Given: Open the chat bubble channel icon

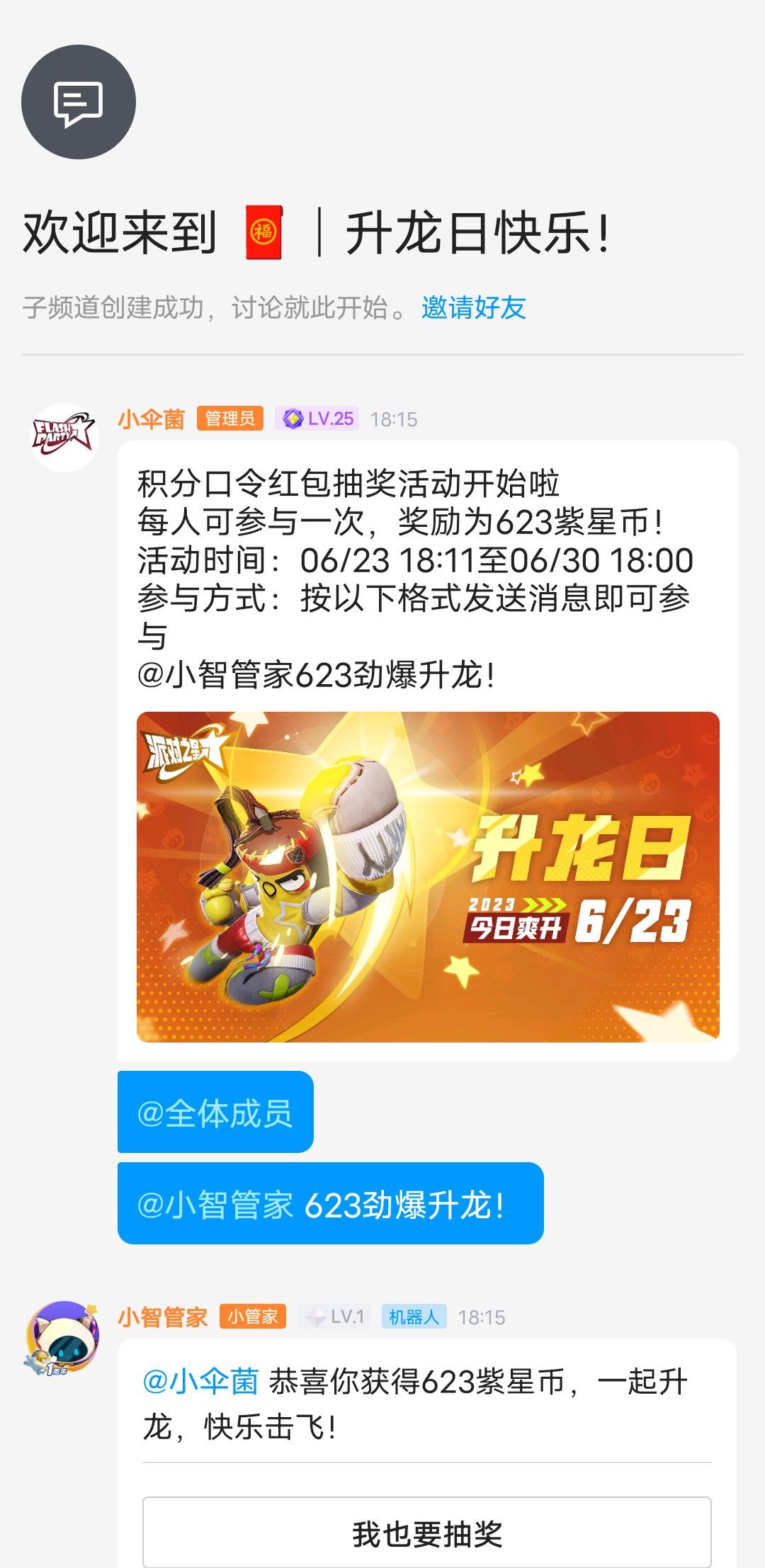Looking at the screenshot, I should pyautogui.click(x=78, y=101).
